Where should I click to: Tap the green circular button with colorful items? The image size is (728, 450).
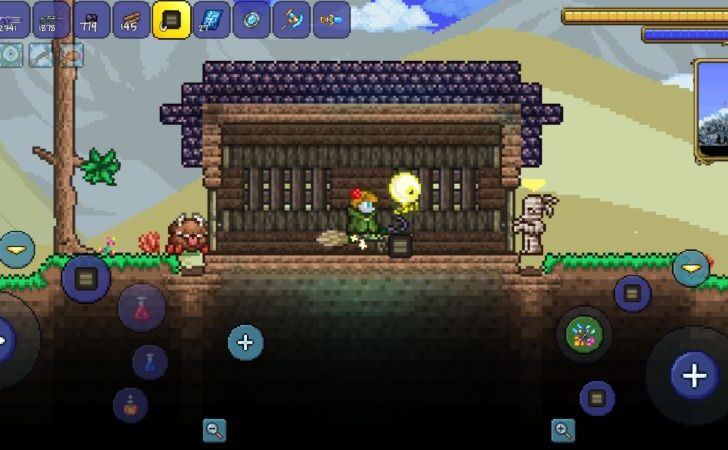tap(584, 334)
